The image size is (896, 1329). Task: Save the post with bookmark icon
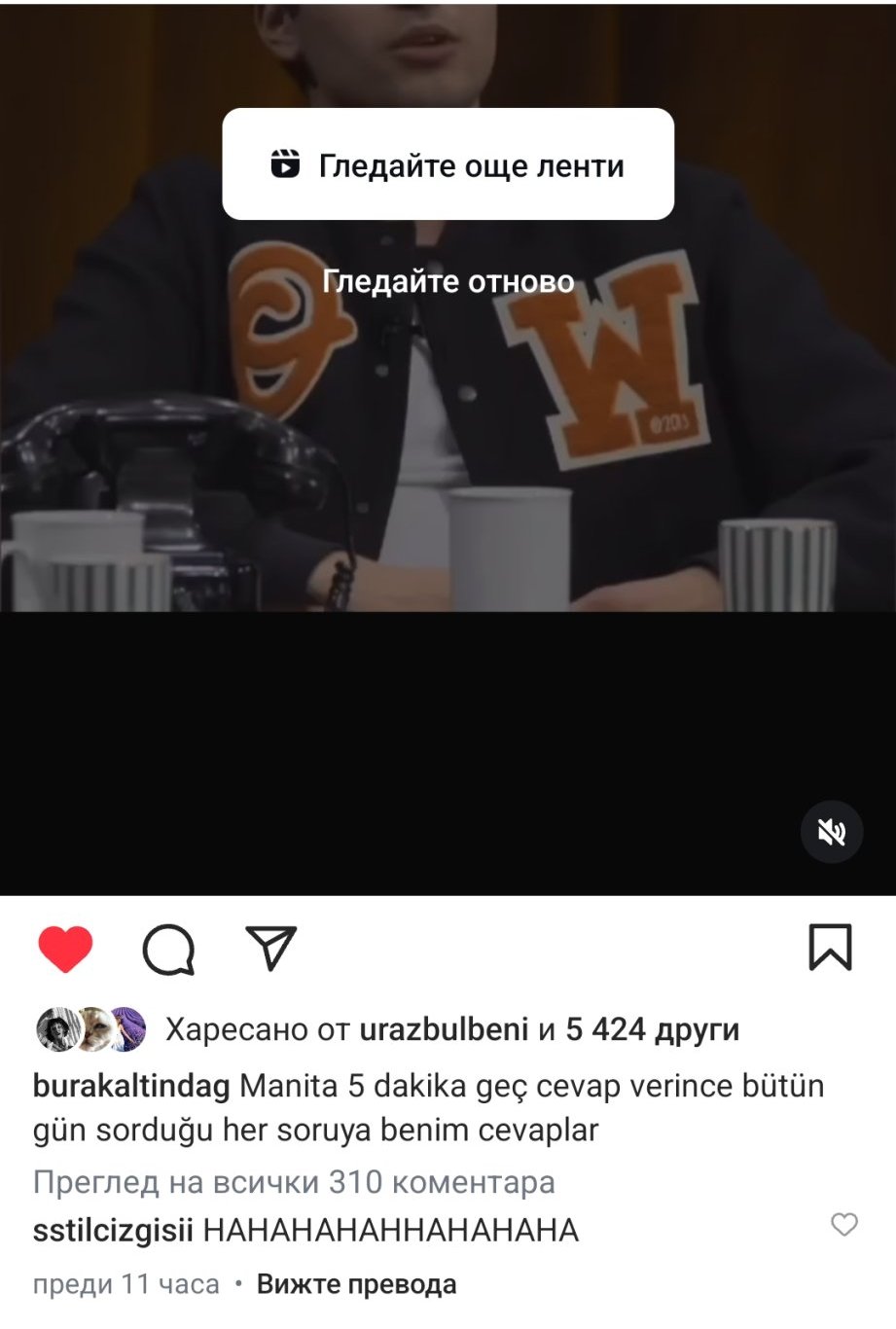(x=831, y=948)
